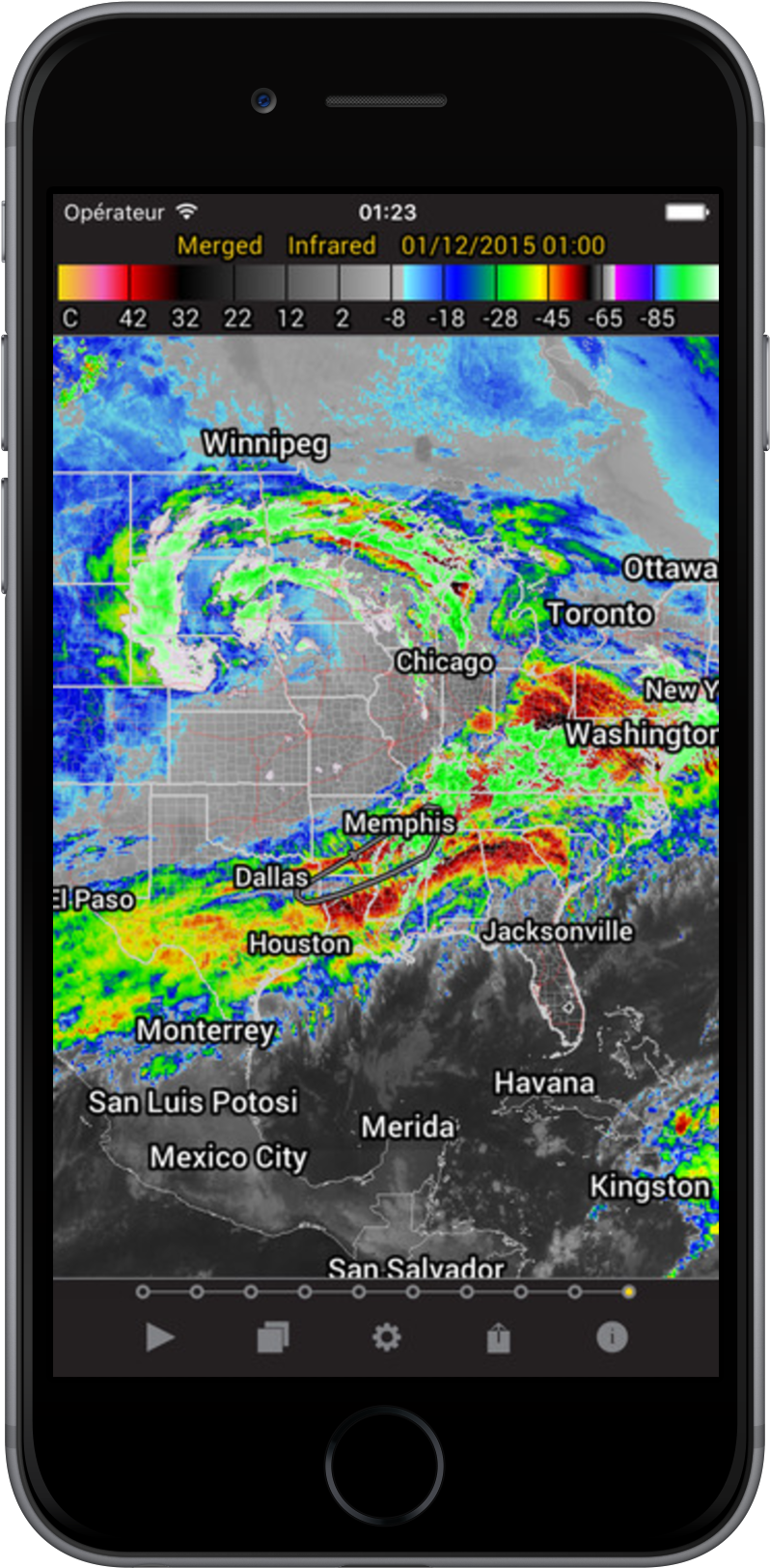
Task: Jump to the first timeline frame dot
Action: (x=143, y=1292)
